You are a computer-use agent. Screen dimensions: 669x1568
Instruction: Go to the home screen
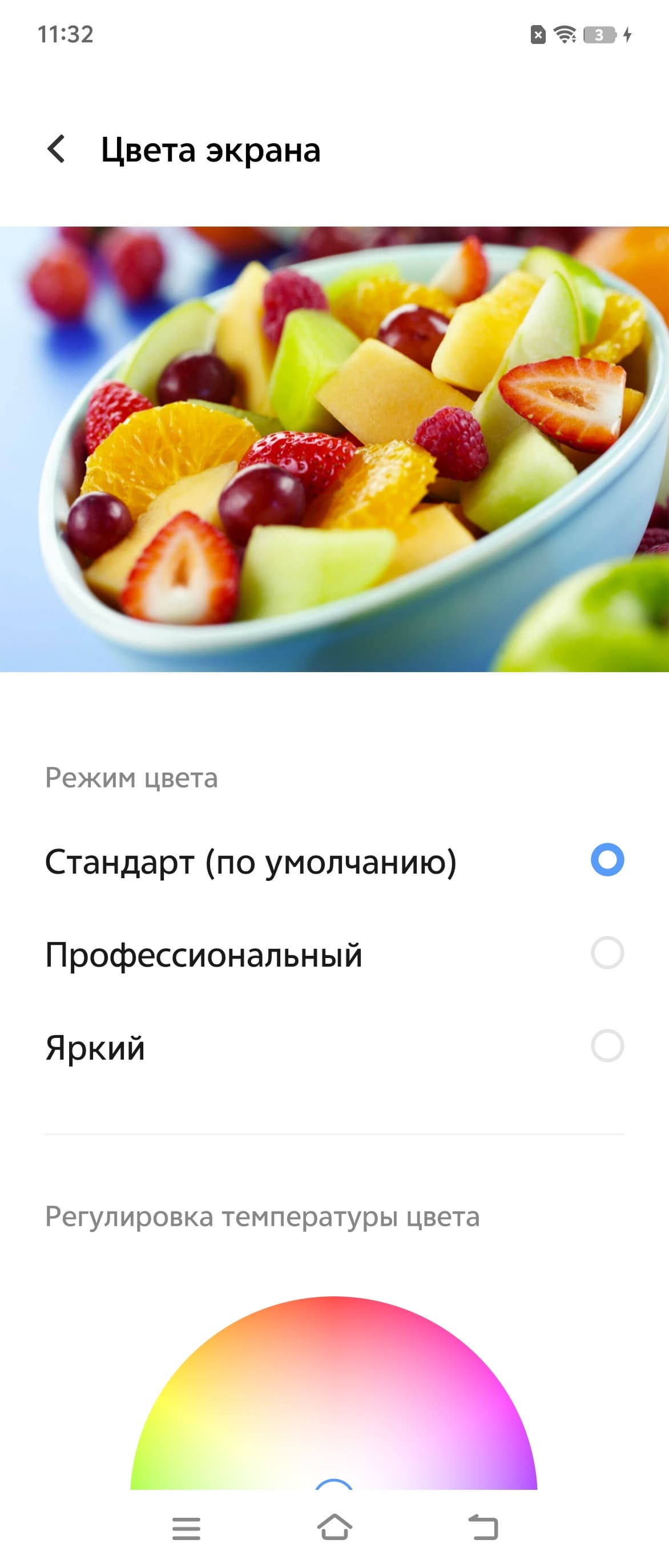pyautogui.click(x=334, y=1526)
